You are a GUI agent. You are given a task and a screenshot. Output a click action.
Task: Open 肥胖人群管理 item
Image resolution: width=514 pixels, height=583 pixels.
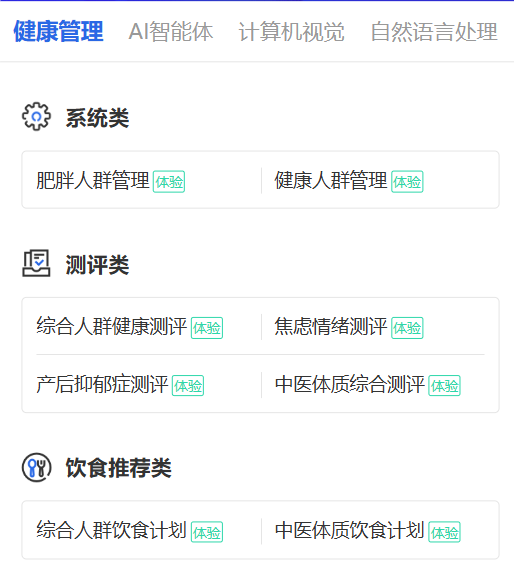coord(93,180)
